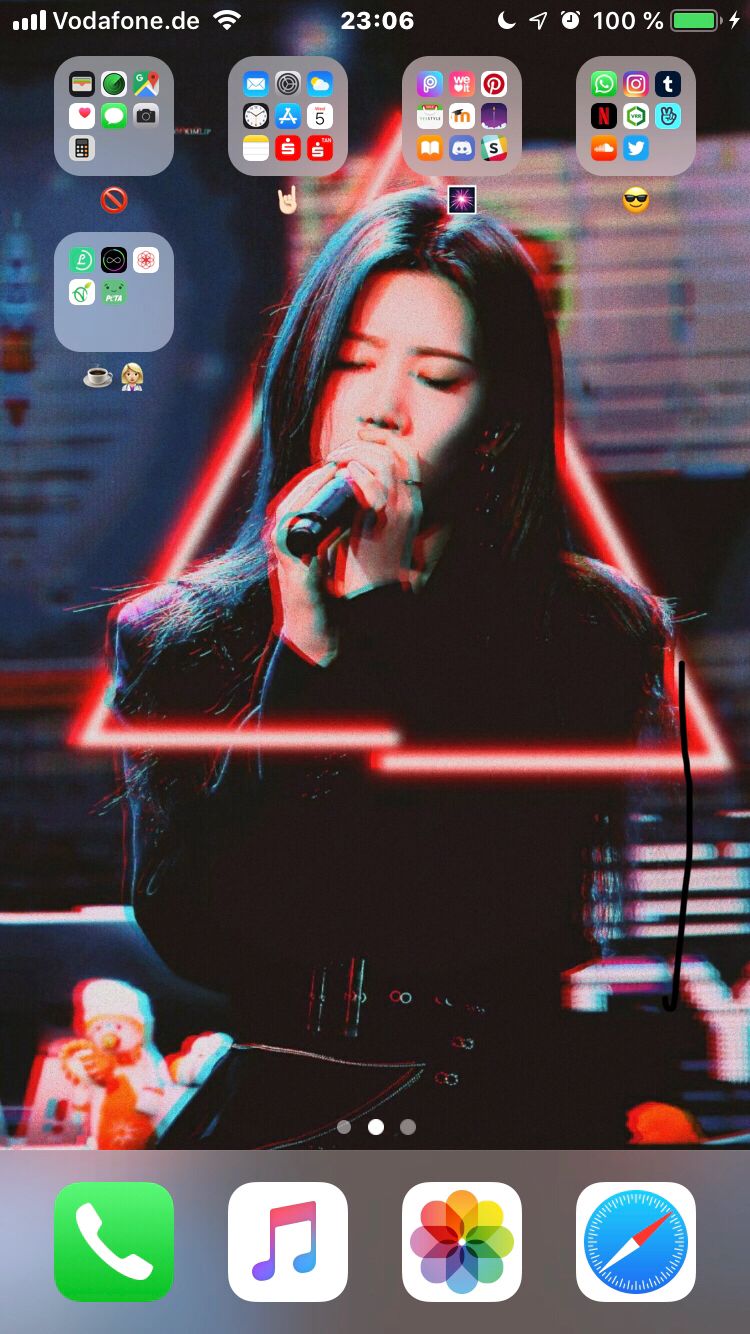
Task: Launch the Music app from the dock
Action: (288, 1242)
